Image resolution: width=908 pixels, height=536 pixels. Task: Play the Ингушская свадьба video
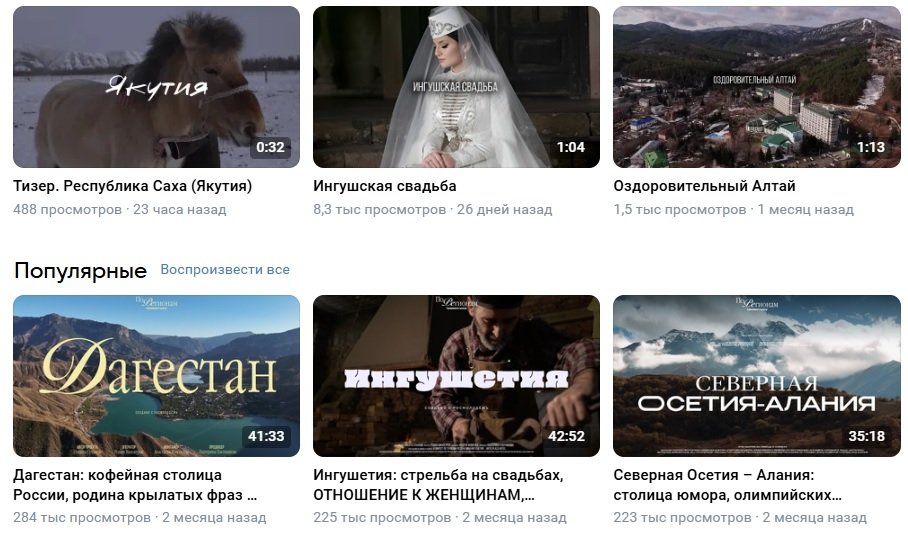456,87
